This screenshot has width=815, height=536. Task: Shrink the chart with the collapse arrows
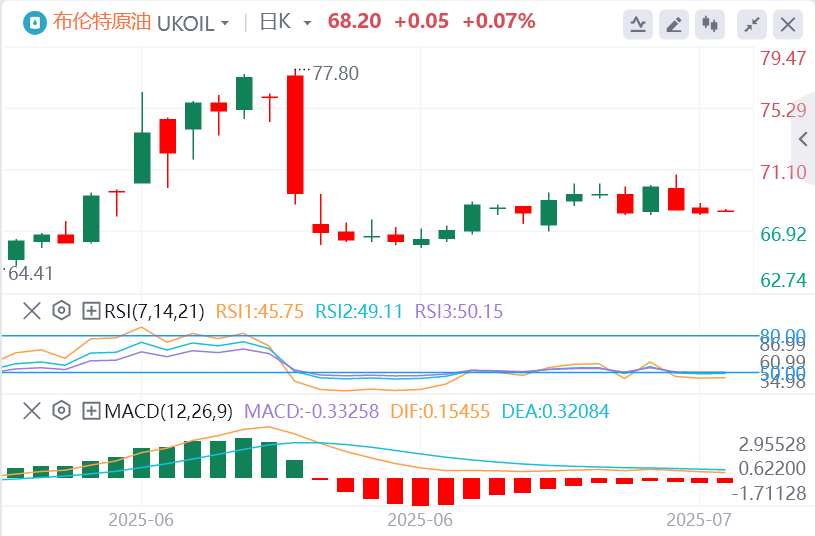pos(752,23)
